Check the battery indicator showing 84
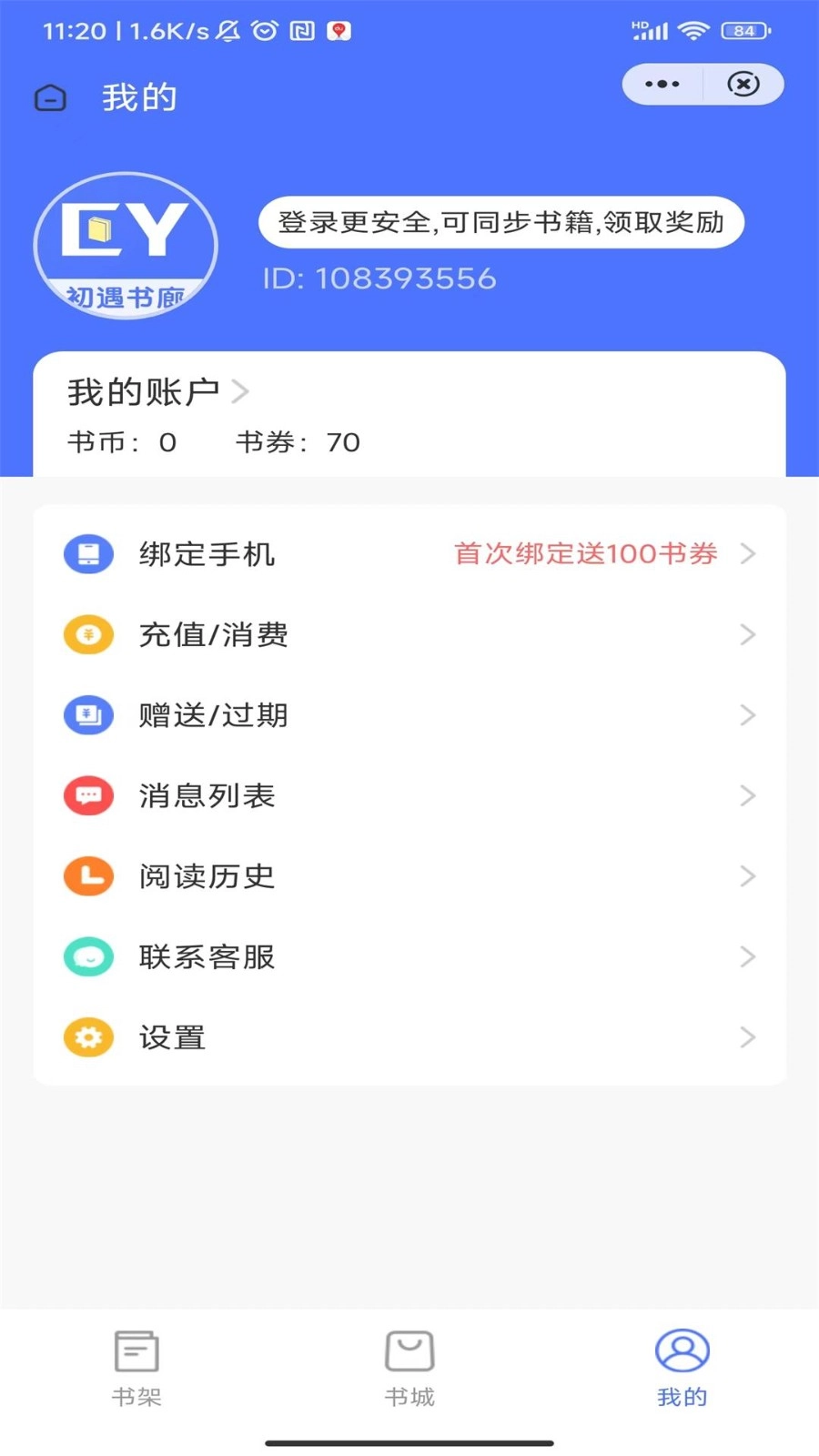 (746, 30)
